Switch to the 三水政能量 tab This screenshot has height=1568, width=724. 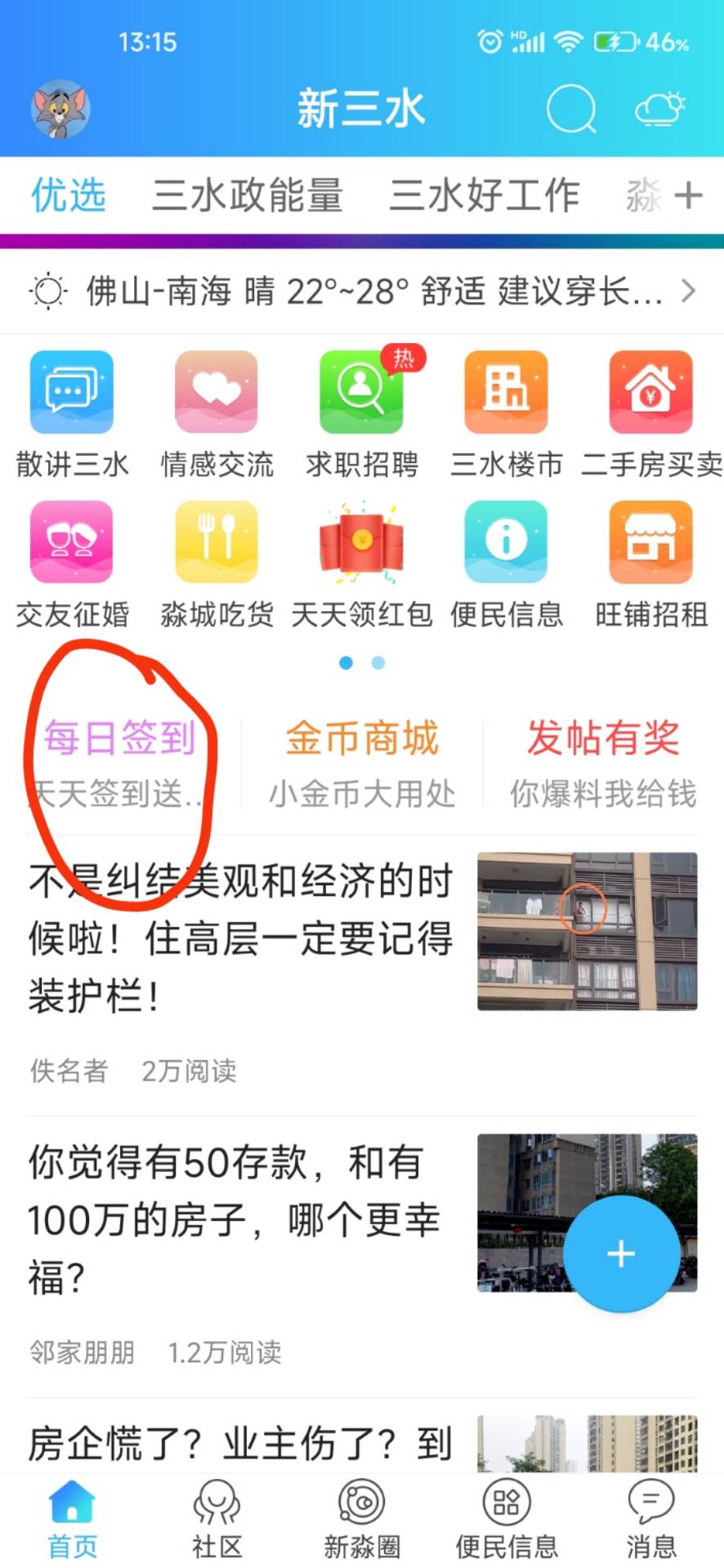pyautogui.click(x=247, y=196)
